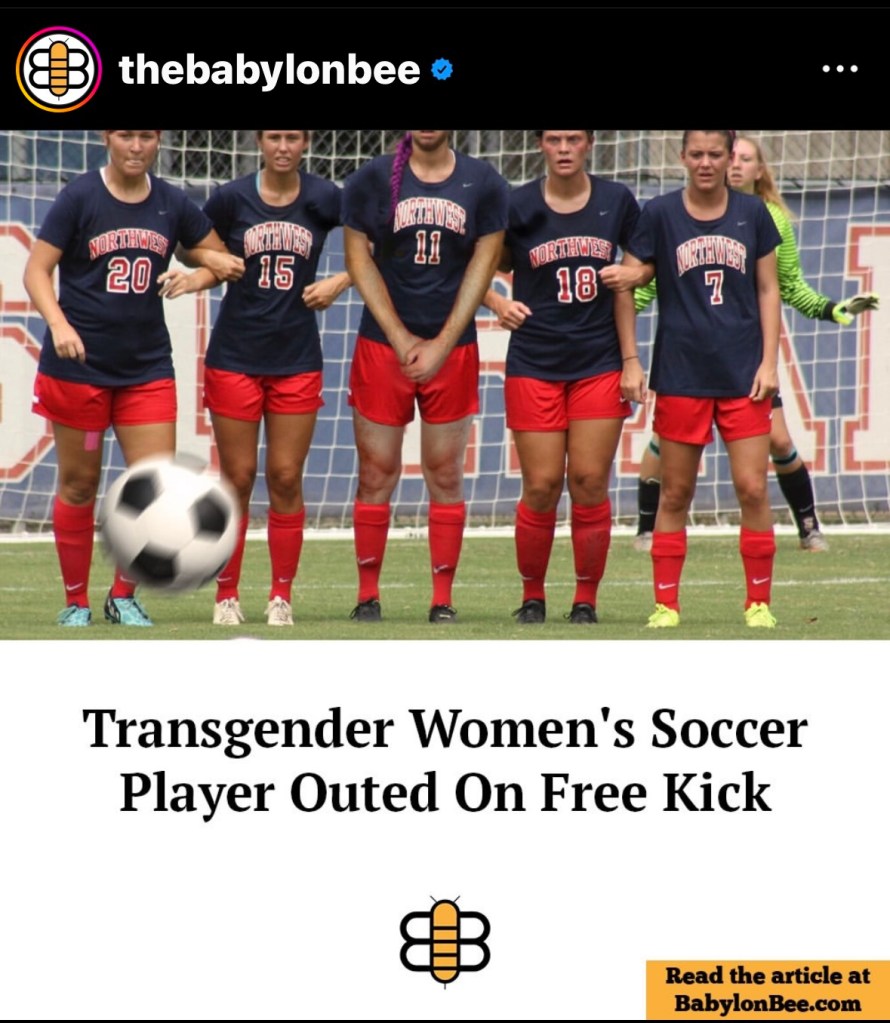Viewport: 890px width, 1023px height.
Task: Tap the thebabylonbee username
Action: pyautogui.click(x=269, y=70)
